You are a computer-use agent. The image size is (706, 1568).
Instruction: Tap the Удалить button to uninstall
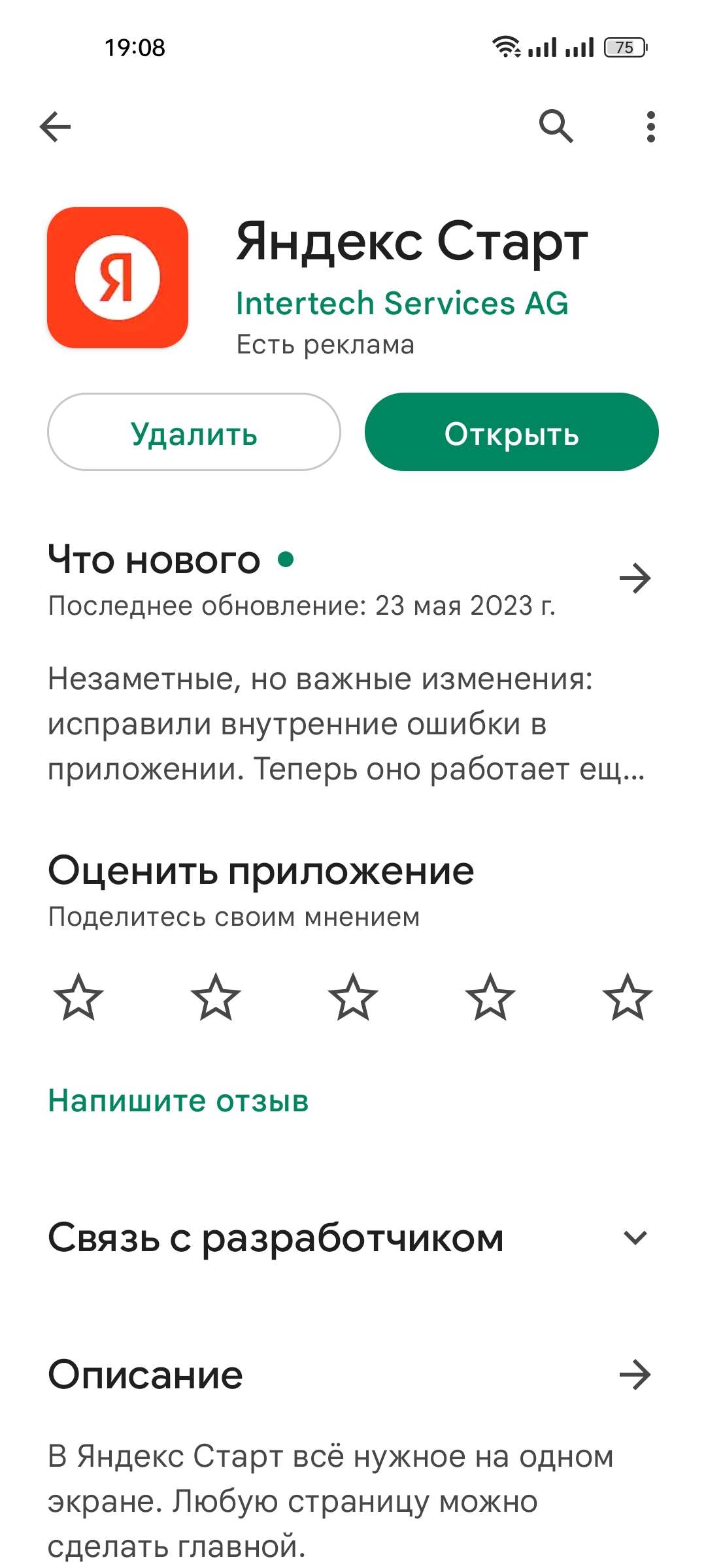(194, 433)
